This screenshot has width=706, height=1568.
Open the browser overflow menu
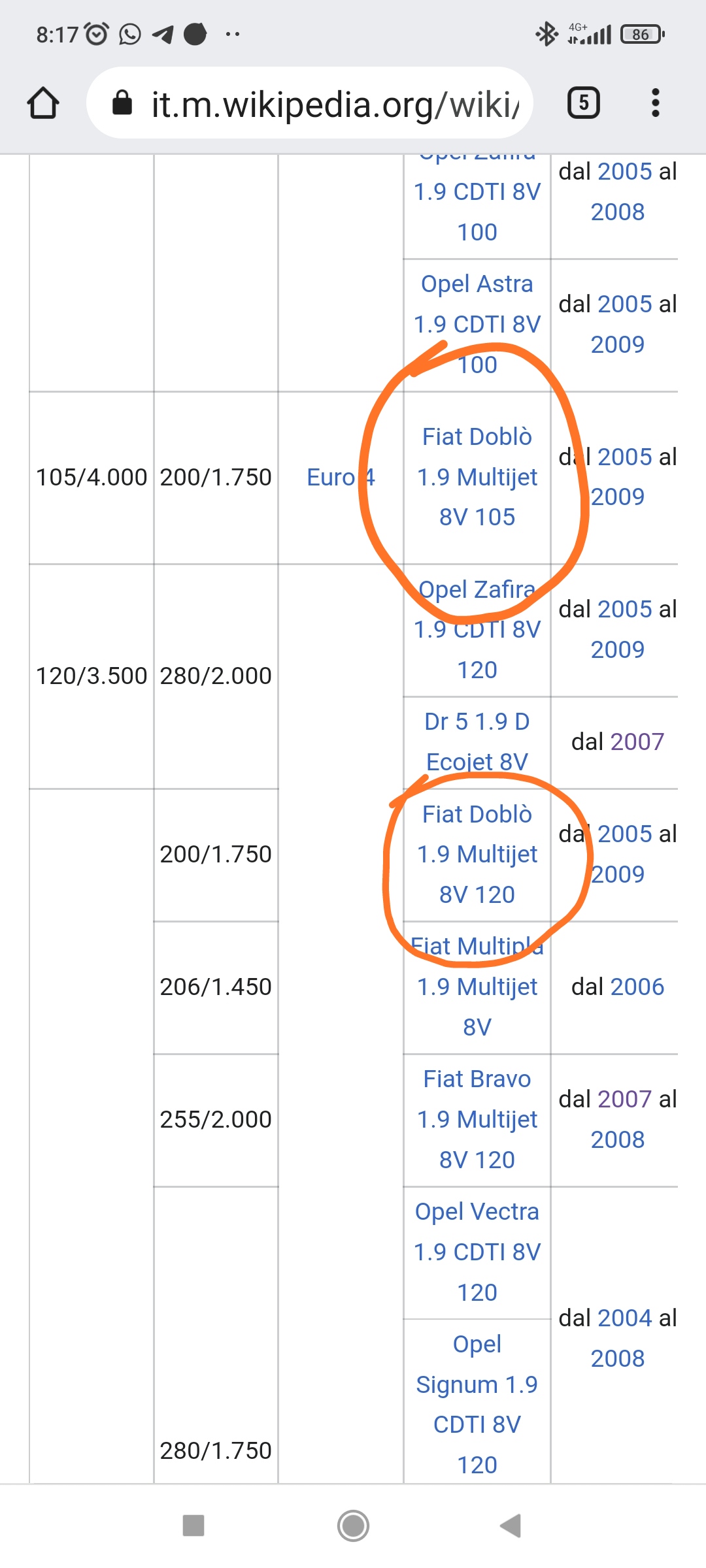[x=655, y=103]
